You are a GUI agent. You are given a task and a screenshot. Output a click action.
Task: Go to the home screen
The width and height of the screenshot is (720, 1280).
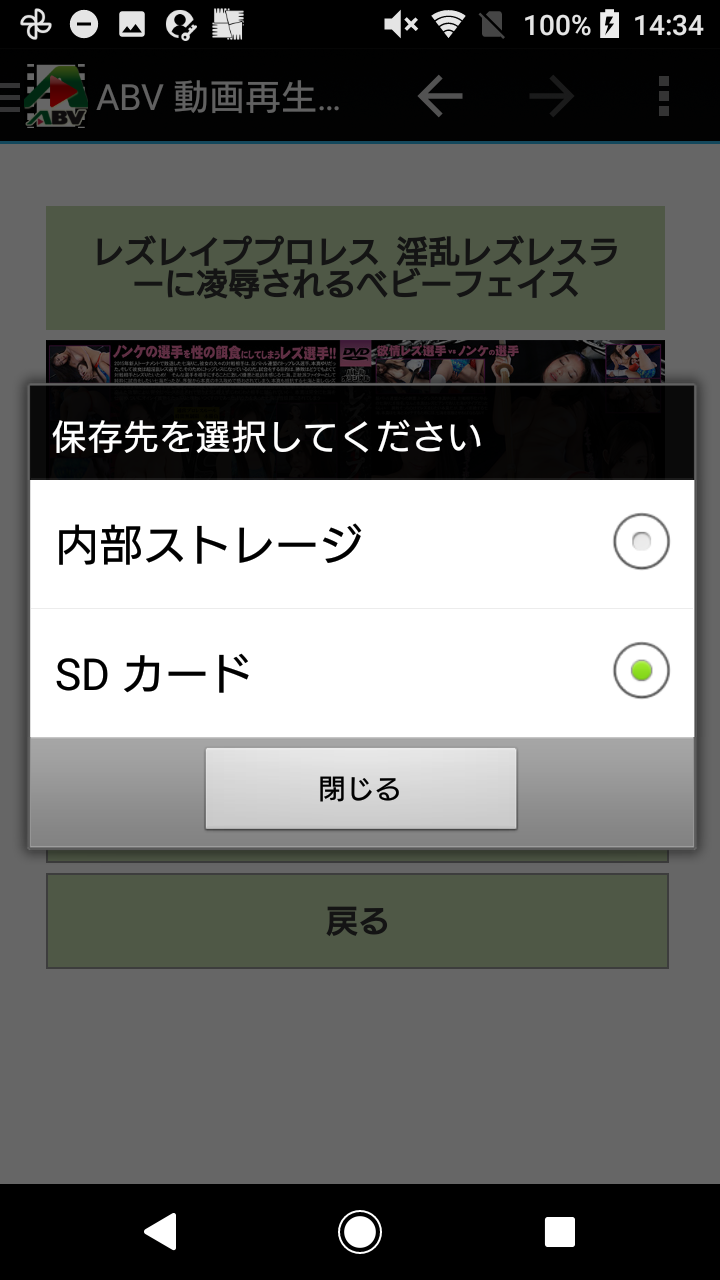360,1232
